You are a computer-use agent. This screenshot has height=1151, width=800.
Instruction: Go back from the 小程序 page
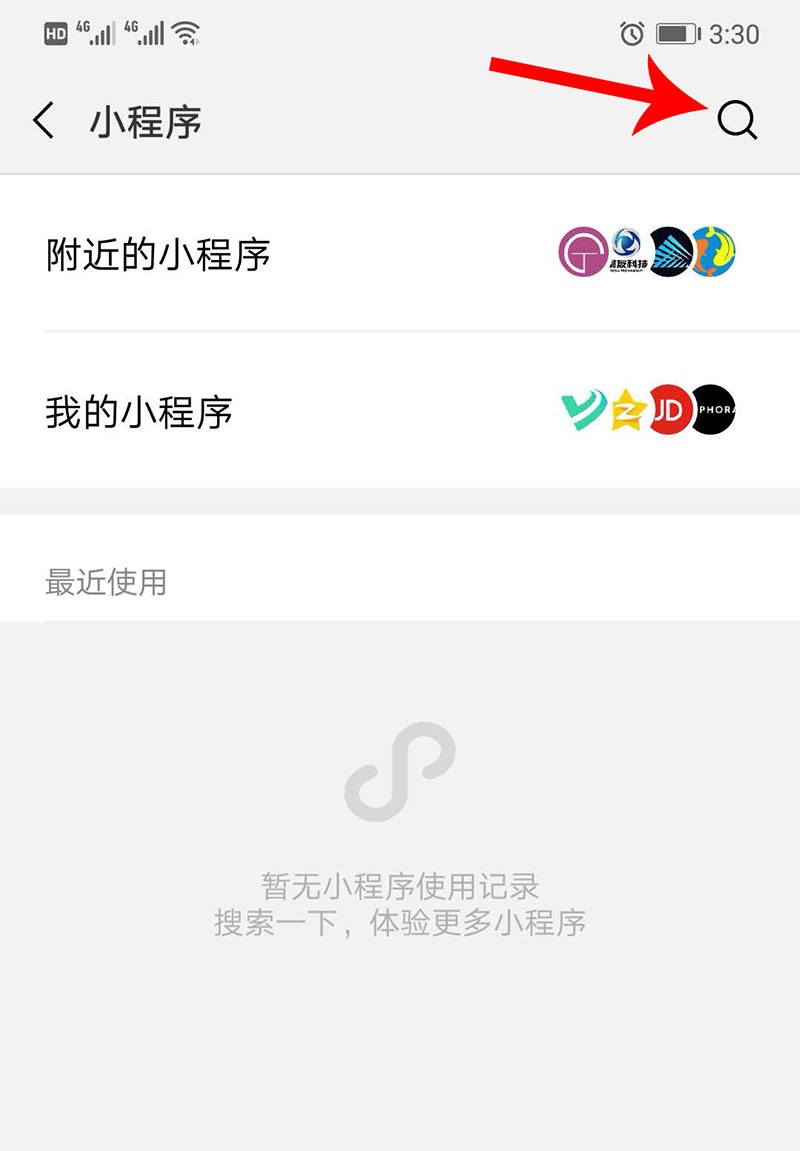click(43, 121)
